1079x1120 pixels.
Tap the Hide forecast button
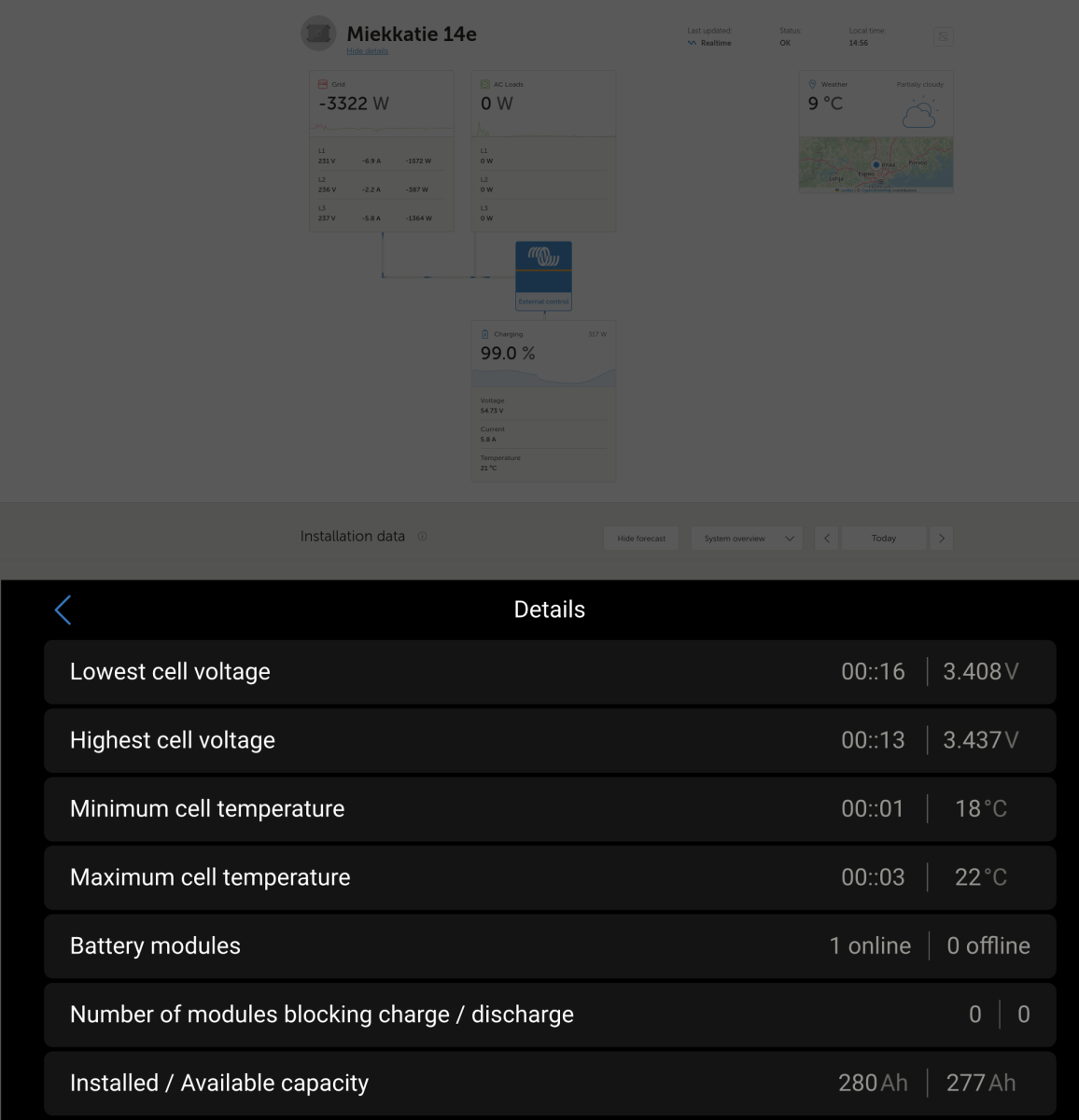641,539
